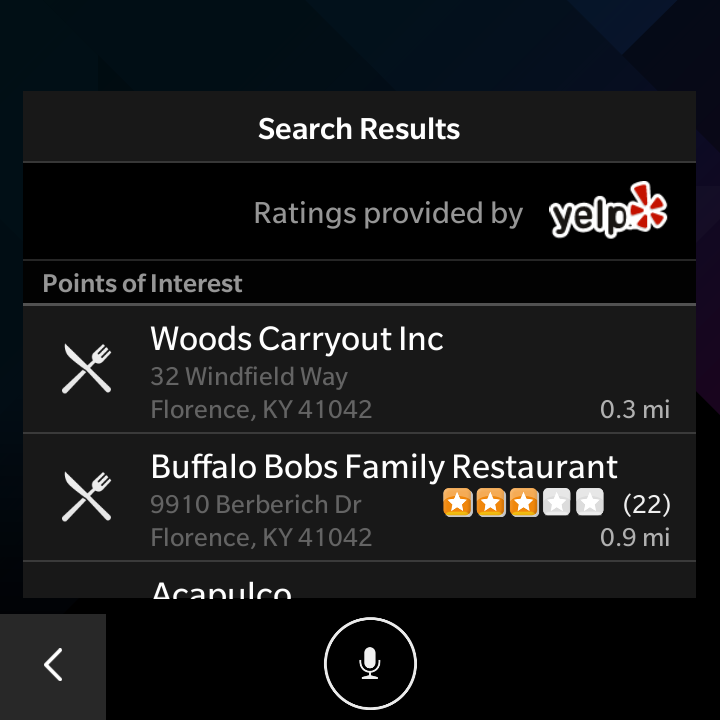Open the Woods Carryout Inc result
The image size is (720, 720).
tap(360, 369)
